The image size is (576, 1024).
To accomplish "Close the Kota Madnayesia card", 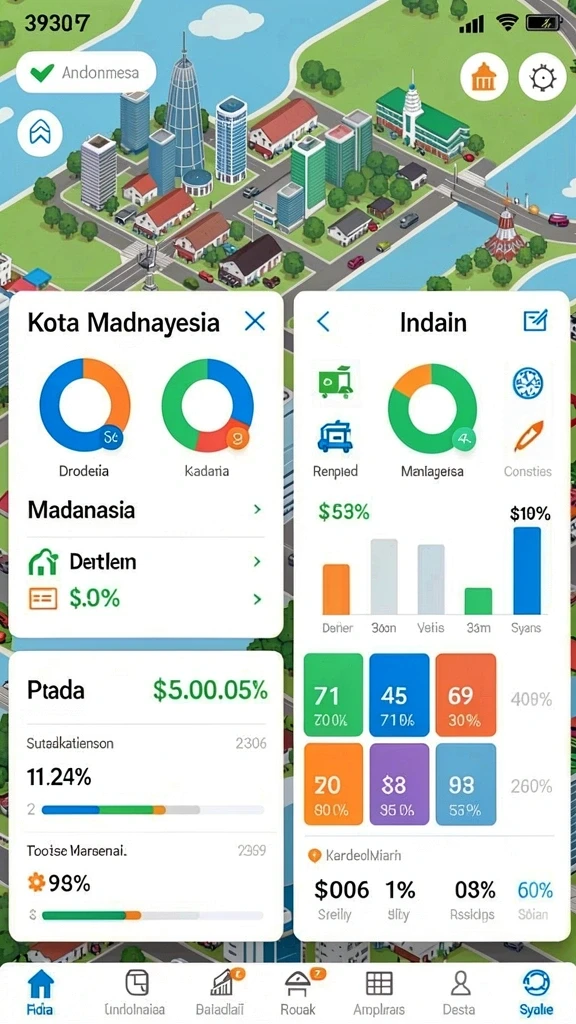I will coord(254,321).
